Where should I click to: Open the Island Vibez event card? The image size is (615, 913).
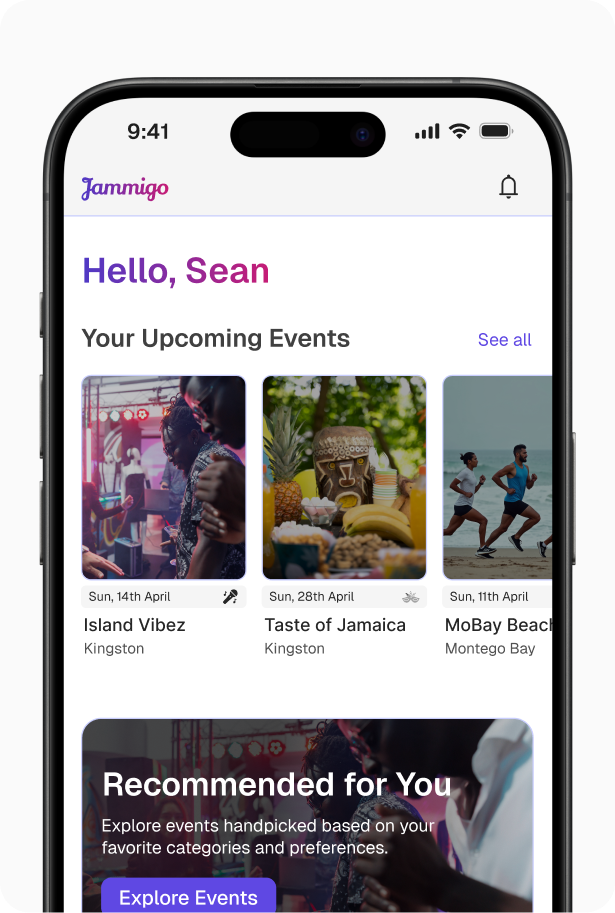click(164, 478)
